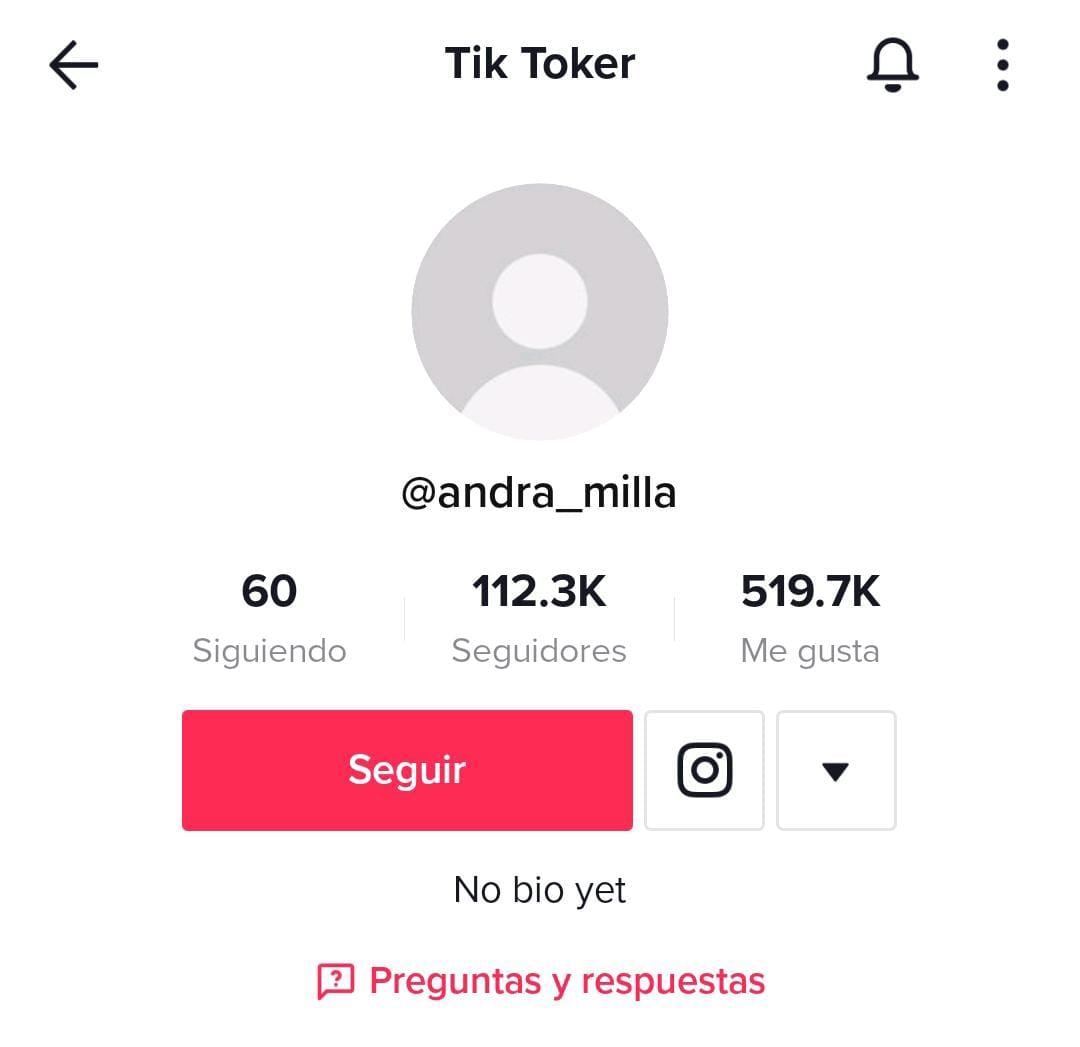This screenshot has height=1047, width=1080.
Task: View the 60 Siguiendo list
Action: (269, 618)
